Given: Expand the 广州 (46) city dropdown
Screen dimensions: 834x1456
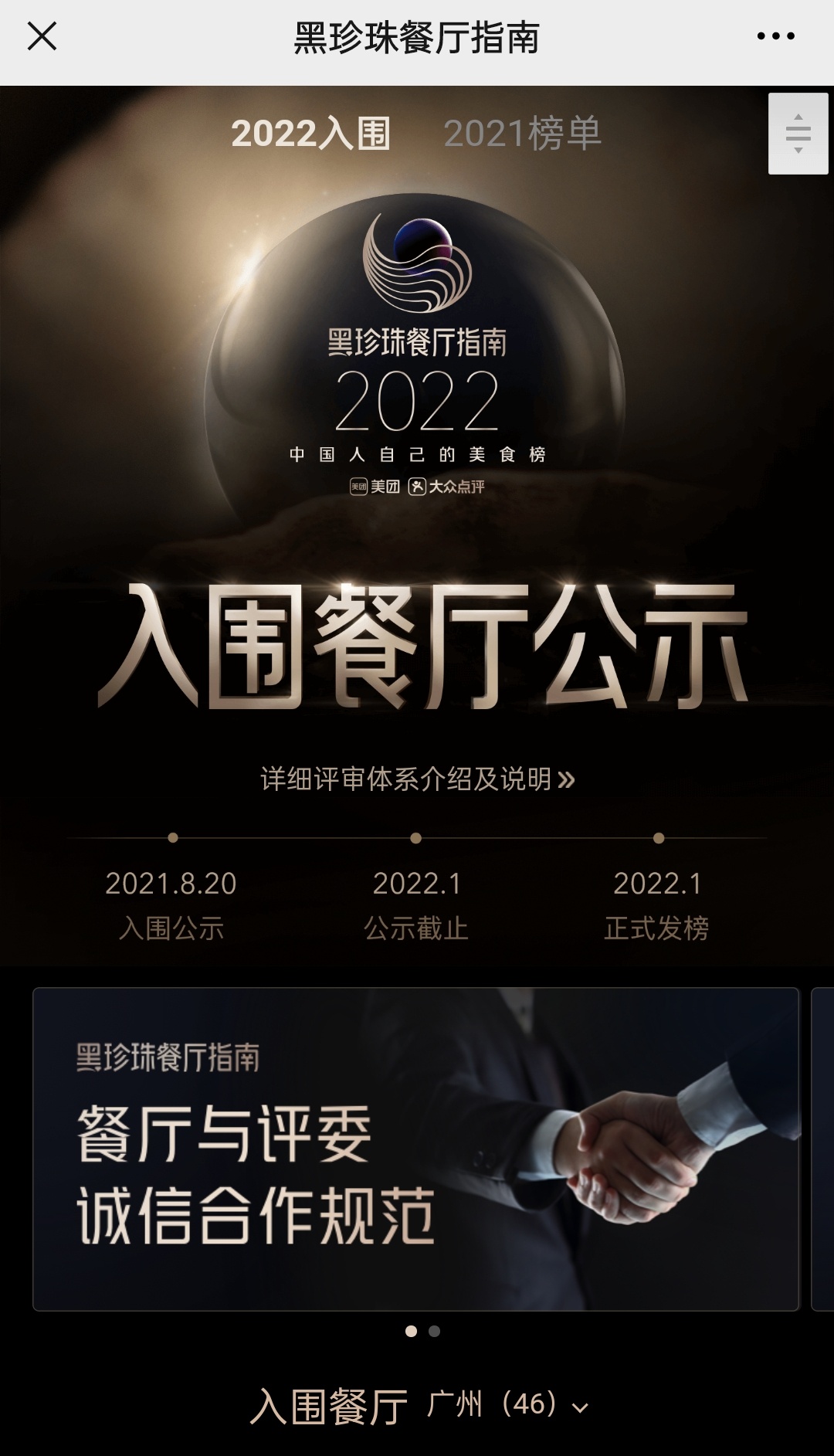Looking at the screenshot, I should pyautogui.click(x=507, y=1404).
